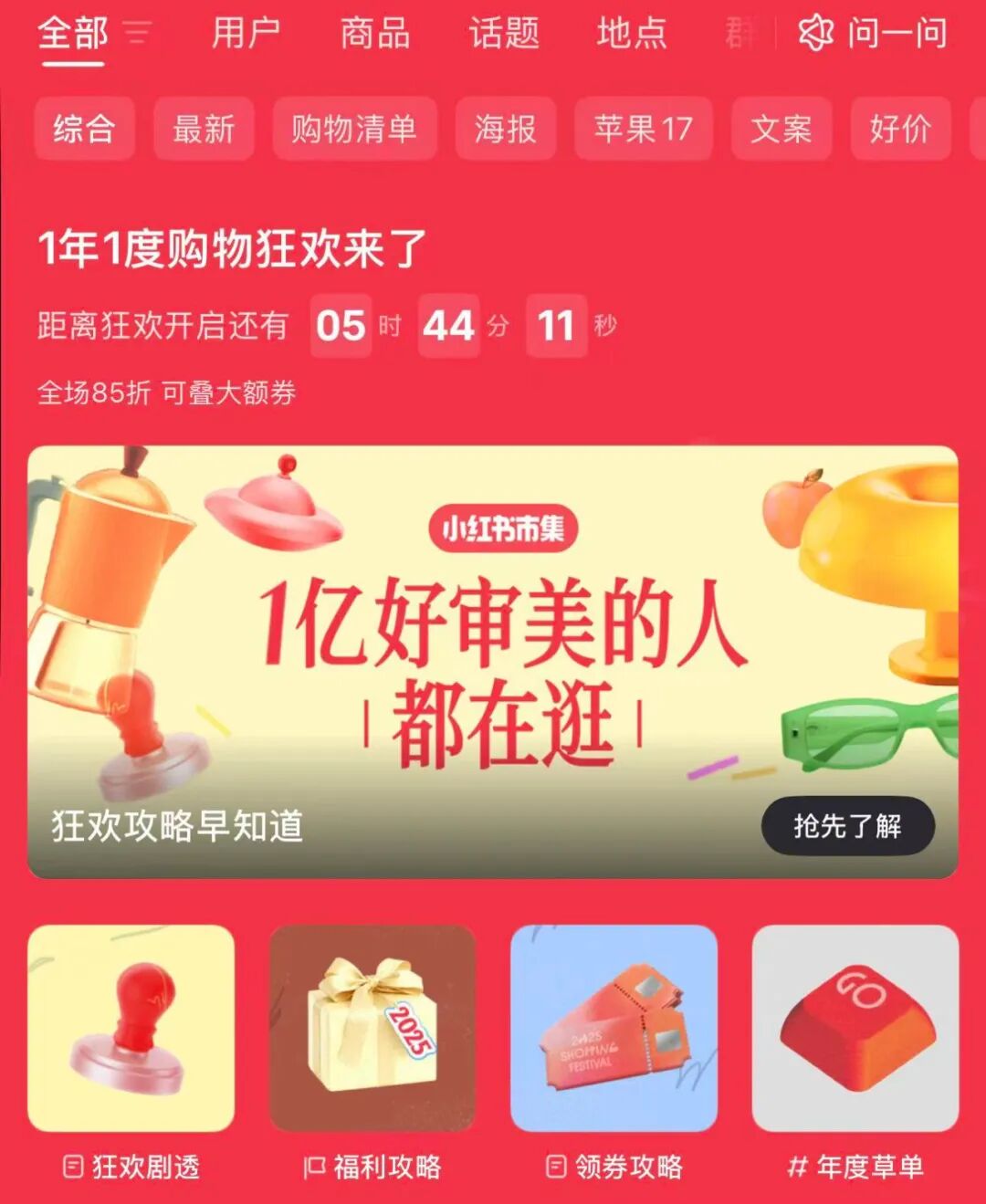986x1204 pixels.
Task: Choose the 苹果17 chip
Action: tap(643, 129)
